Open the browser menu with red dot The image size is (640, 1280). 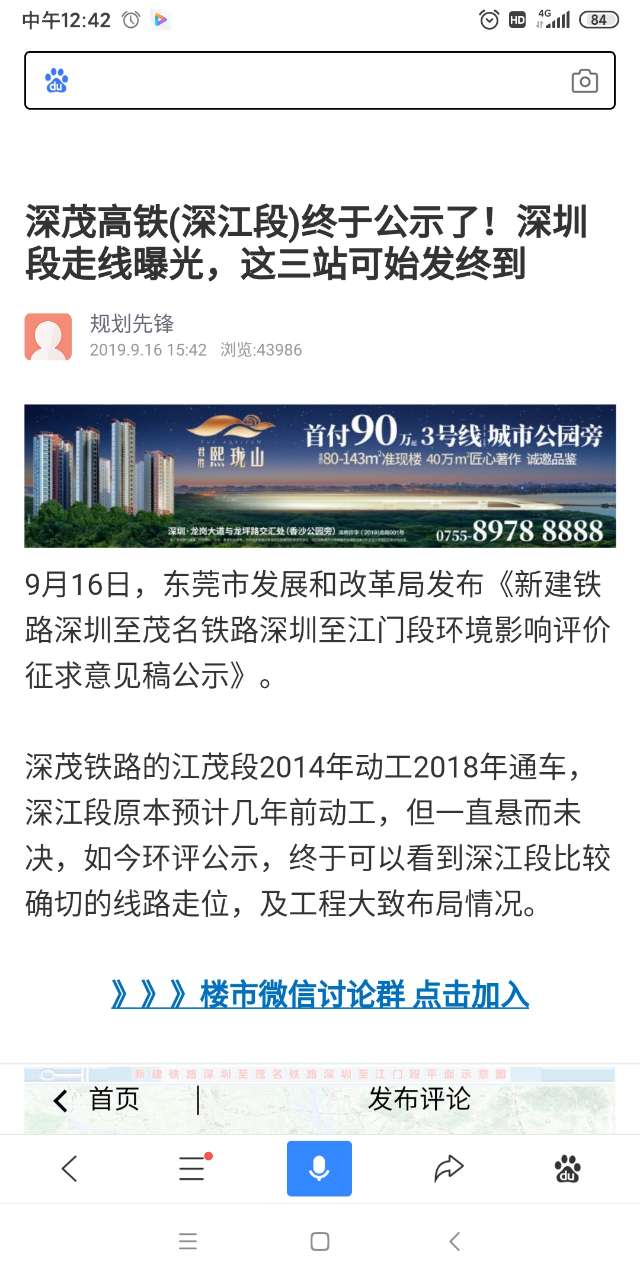click(192, 1168)
